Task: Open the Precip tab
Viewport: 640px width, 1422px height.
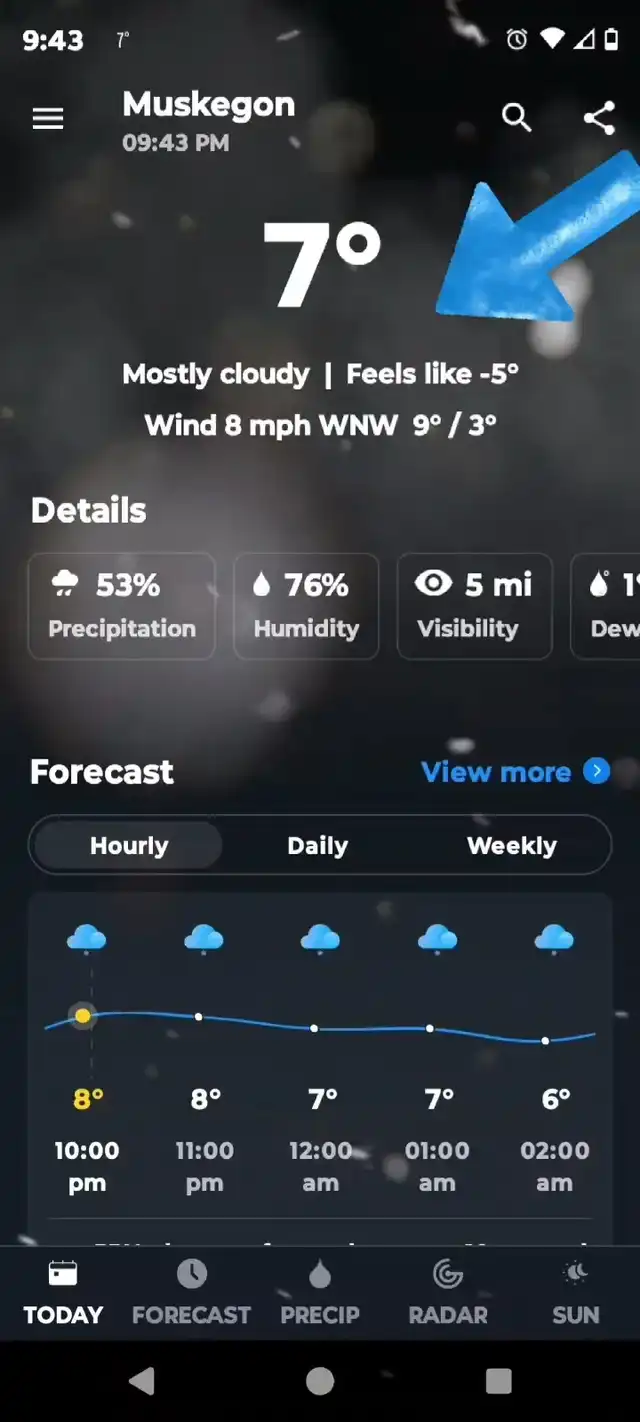Action: pyautogui.click(x=320, y=1292)
